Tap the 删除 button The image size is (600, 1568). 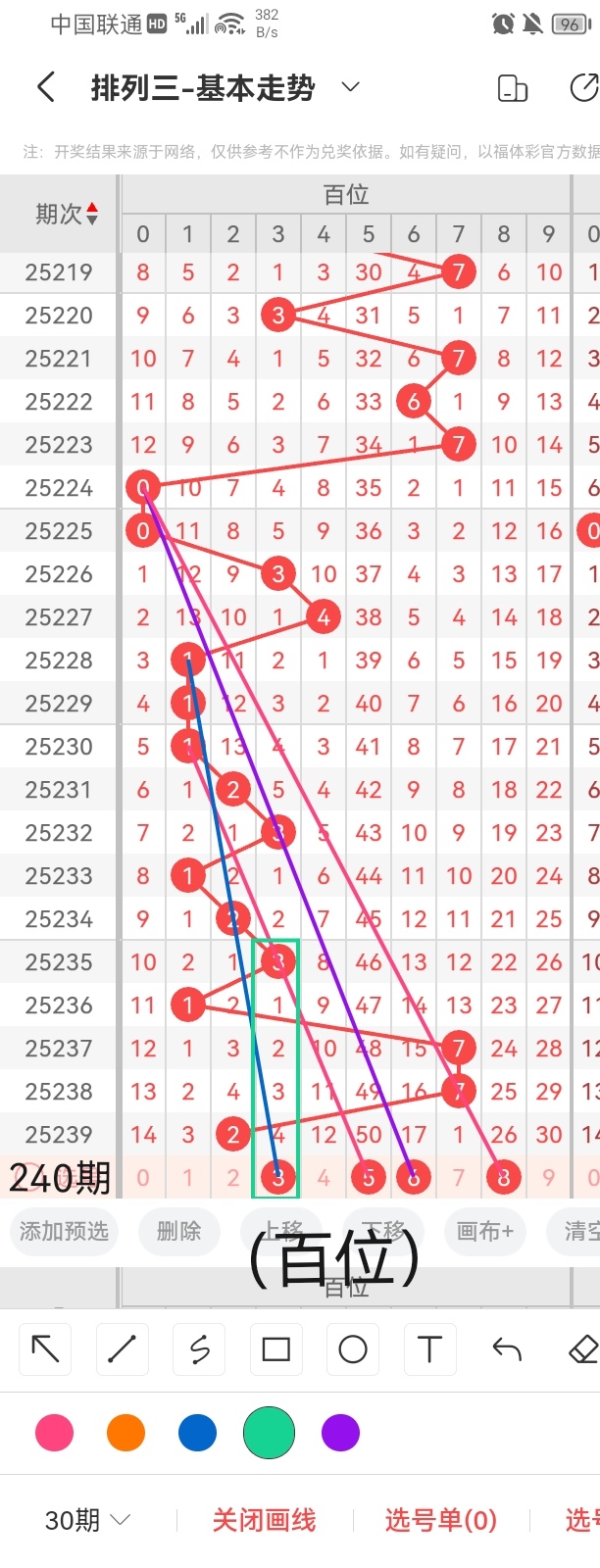[178, 1230]
